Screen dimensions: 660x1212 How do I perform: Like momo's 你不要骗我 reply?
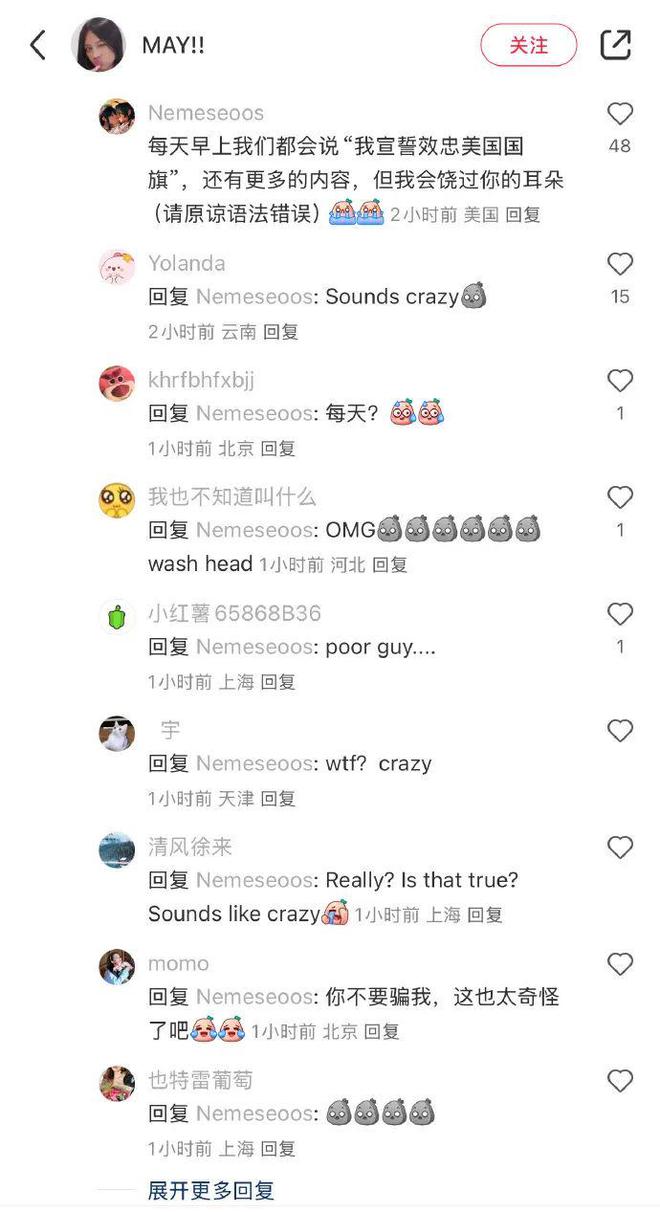point(620,964)
